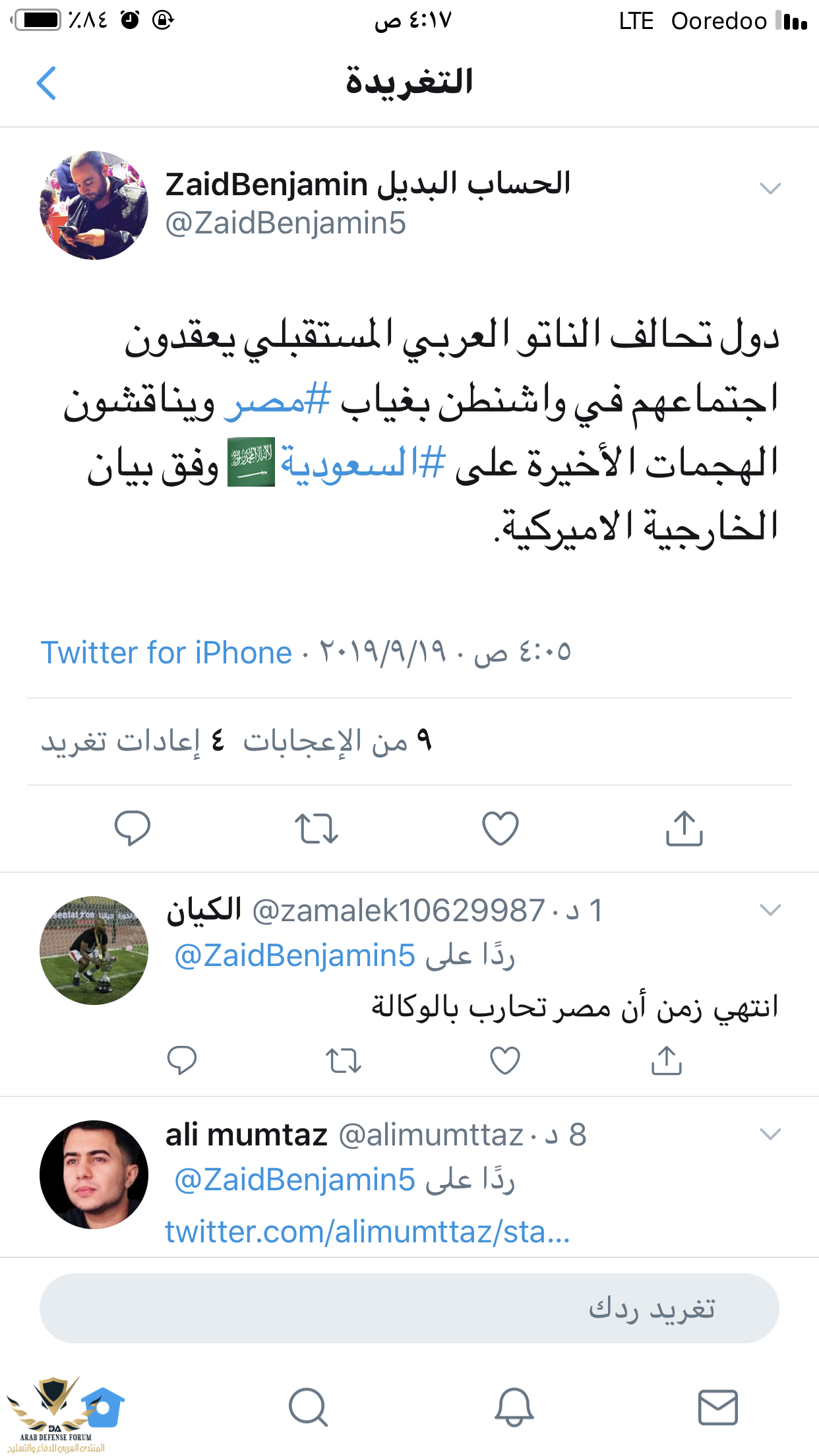Retweet ZaidBenjamin's main tweet
Image resolution: width=819 pixels, height=1456 pixels.
[317, 828]
